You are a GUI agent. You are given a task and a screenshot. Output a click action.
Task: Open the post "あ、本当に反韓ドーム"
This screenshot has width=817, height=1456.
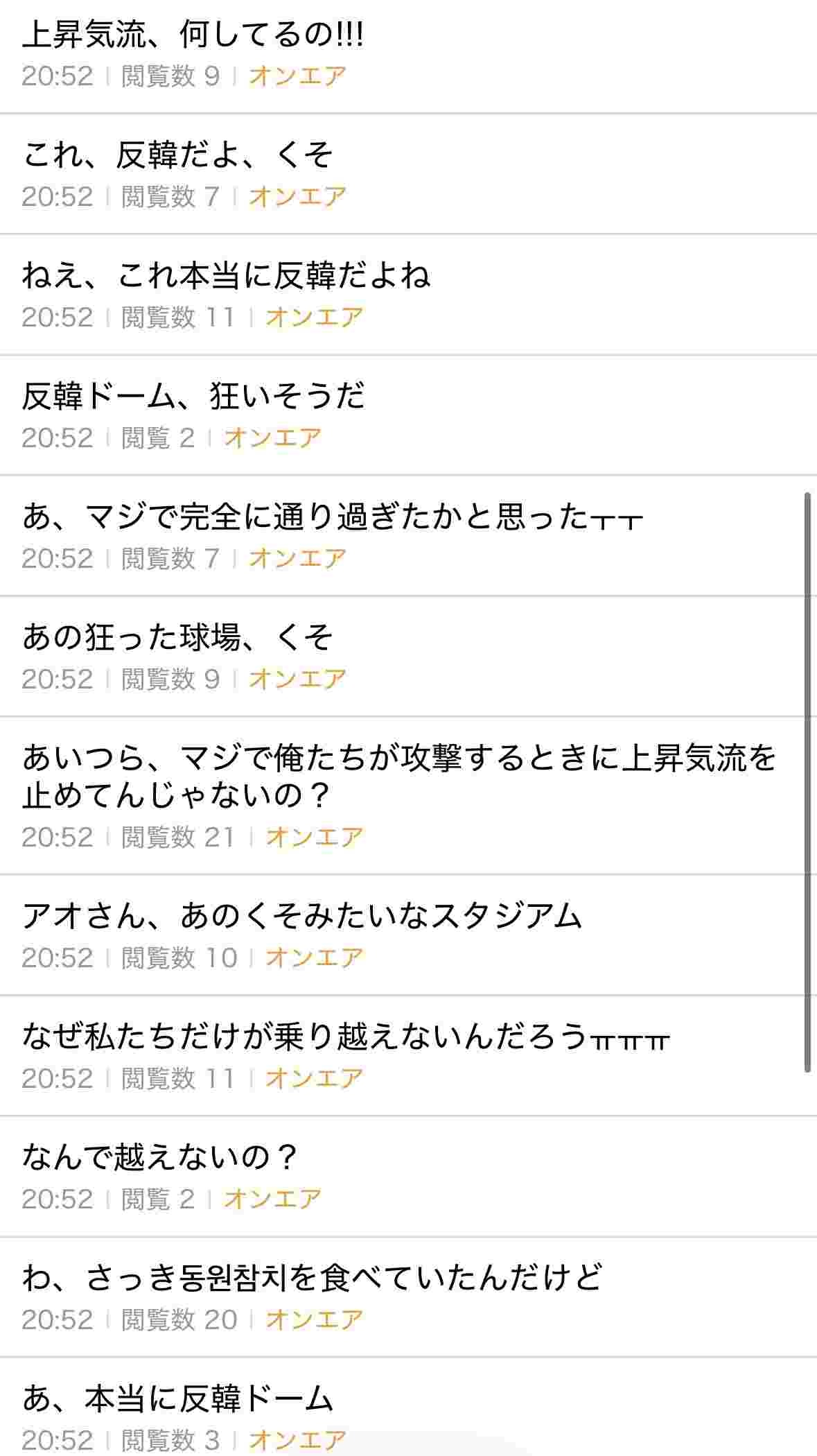point(178,1399)
